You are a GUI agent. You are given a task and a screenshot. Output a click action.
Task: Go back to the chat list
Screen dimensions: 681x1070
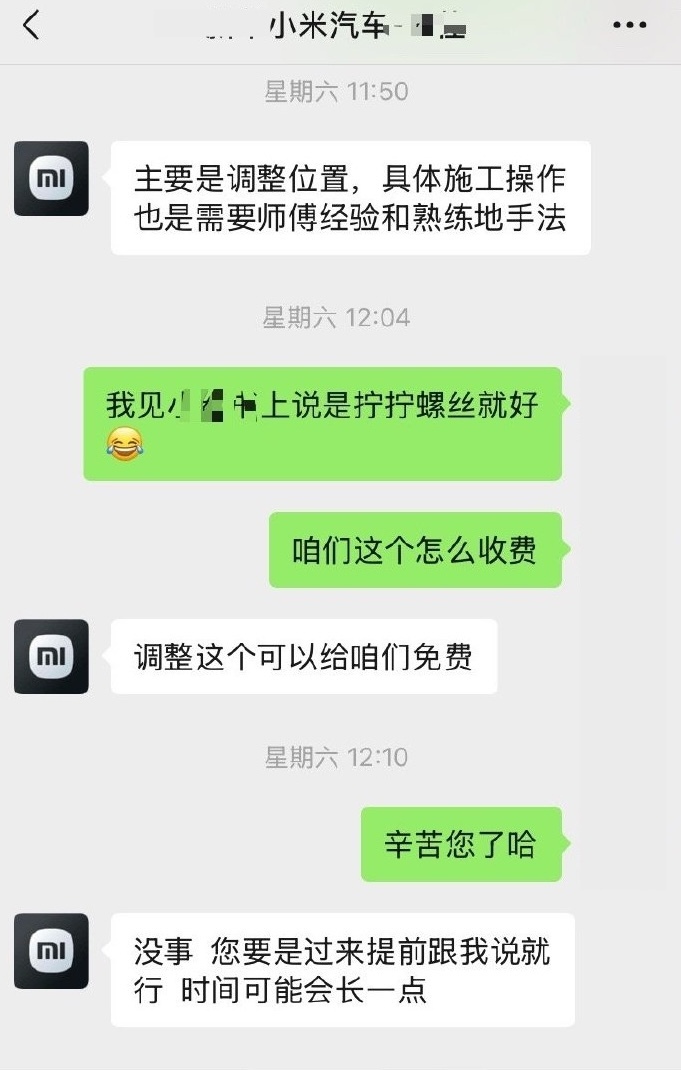[32, 26]
